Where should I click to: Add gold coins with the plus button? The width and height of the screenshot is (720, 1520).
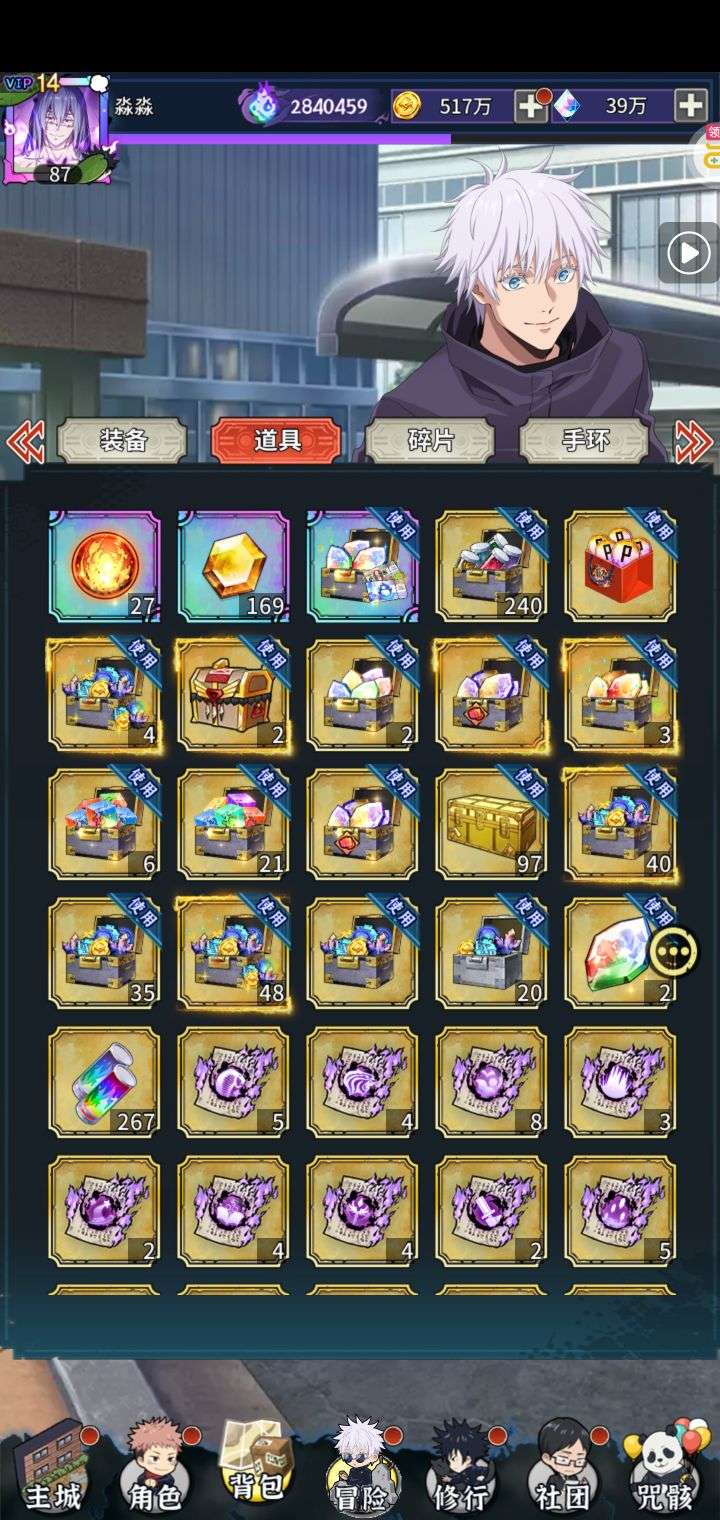[531, 106]
